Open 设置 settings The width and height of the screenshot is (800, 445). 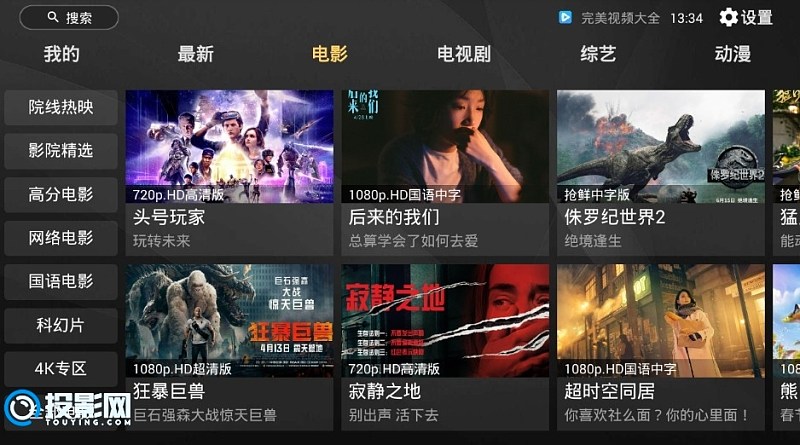tap(746, 17)
